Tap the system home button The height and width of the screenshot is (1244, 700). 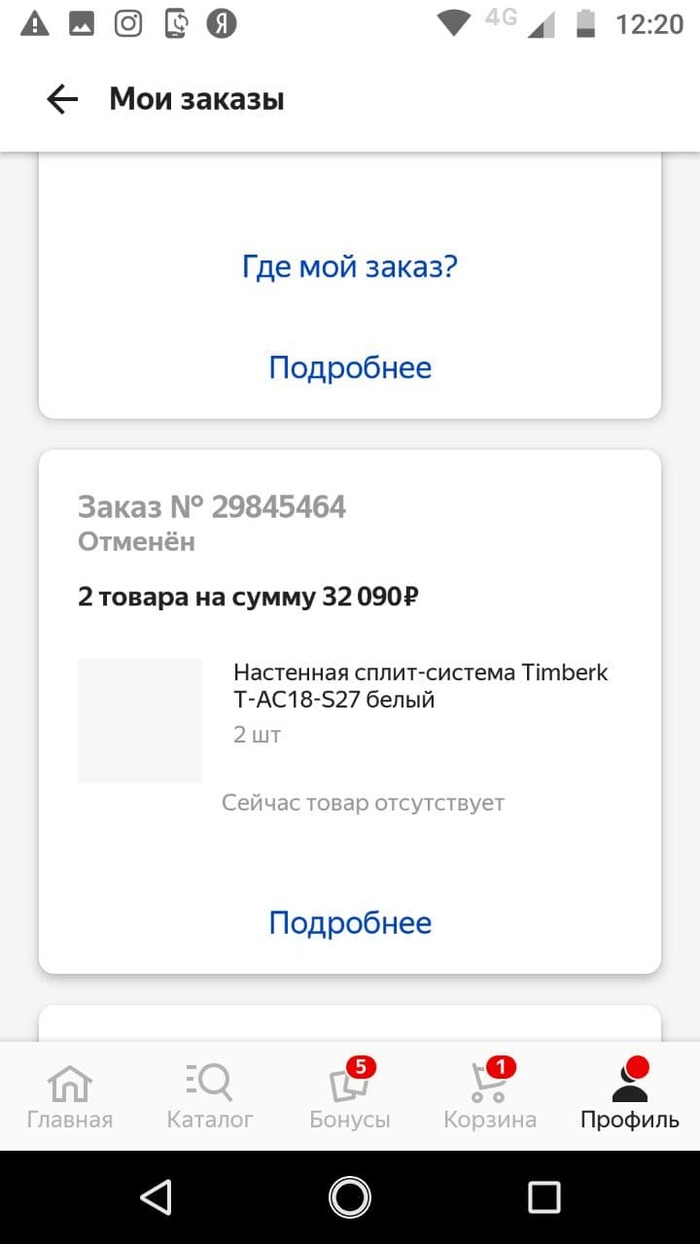[x=350, y=1197]
